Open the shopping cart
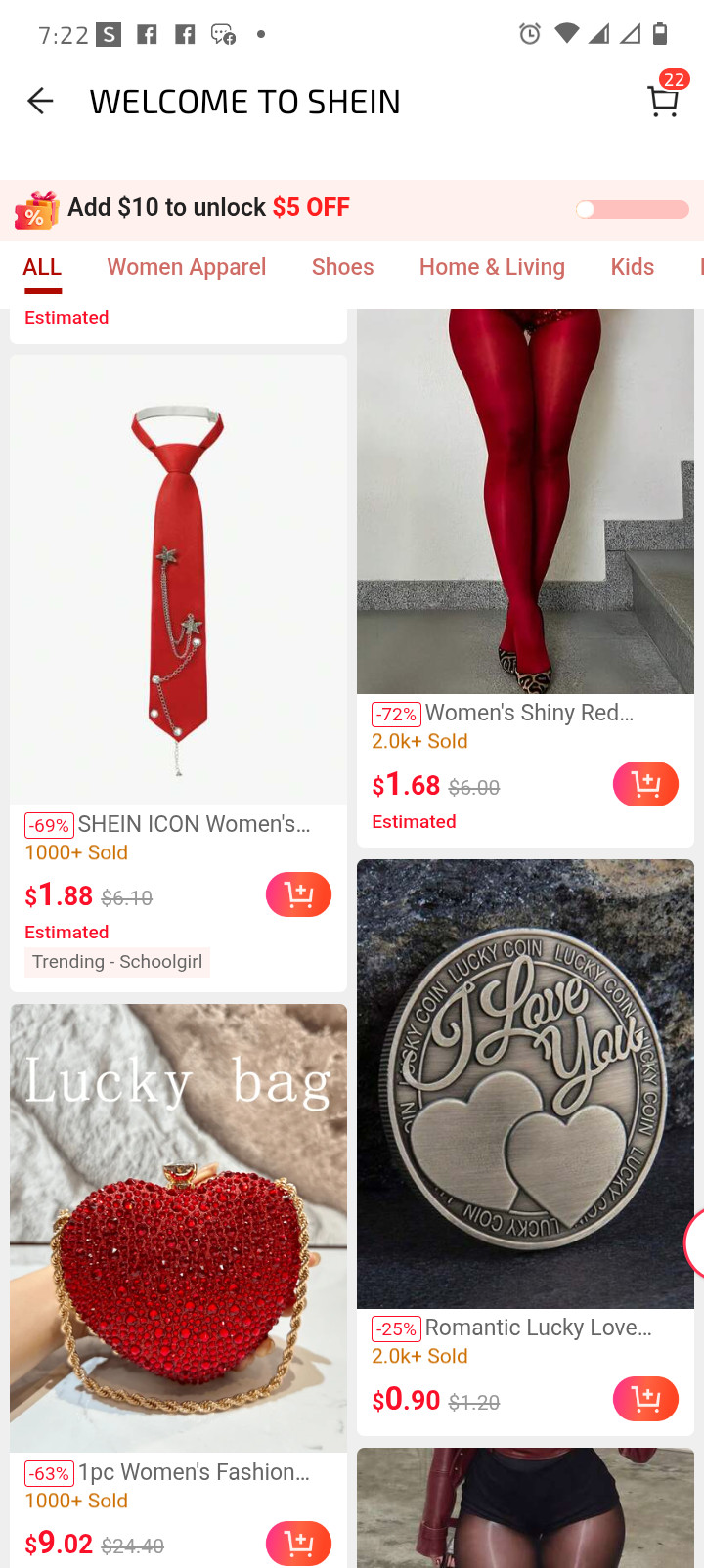 pos(664,100)
